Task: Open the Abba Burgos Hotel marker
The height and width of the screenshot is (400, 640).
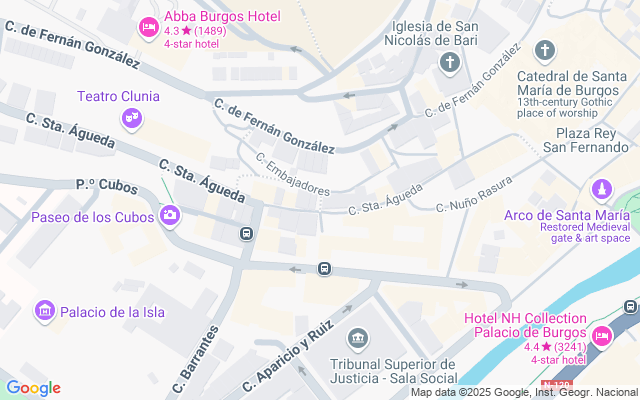Action: [149, 27]
